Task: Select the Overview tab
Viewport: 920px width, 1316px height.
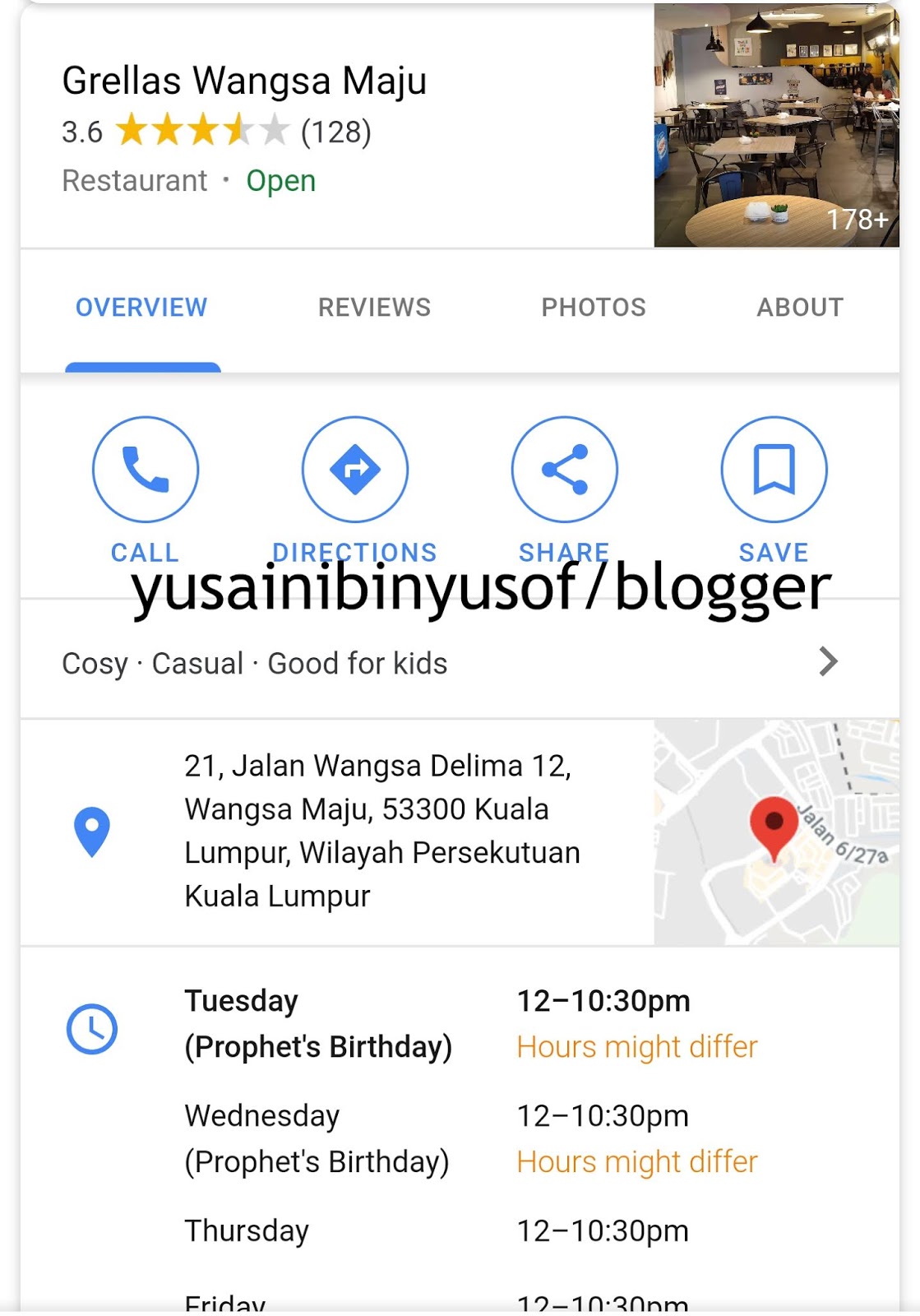Action: 141,308
